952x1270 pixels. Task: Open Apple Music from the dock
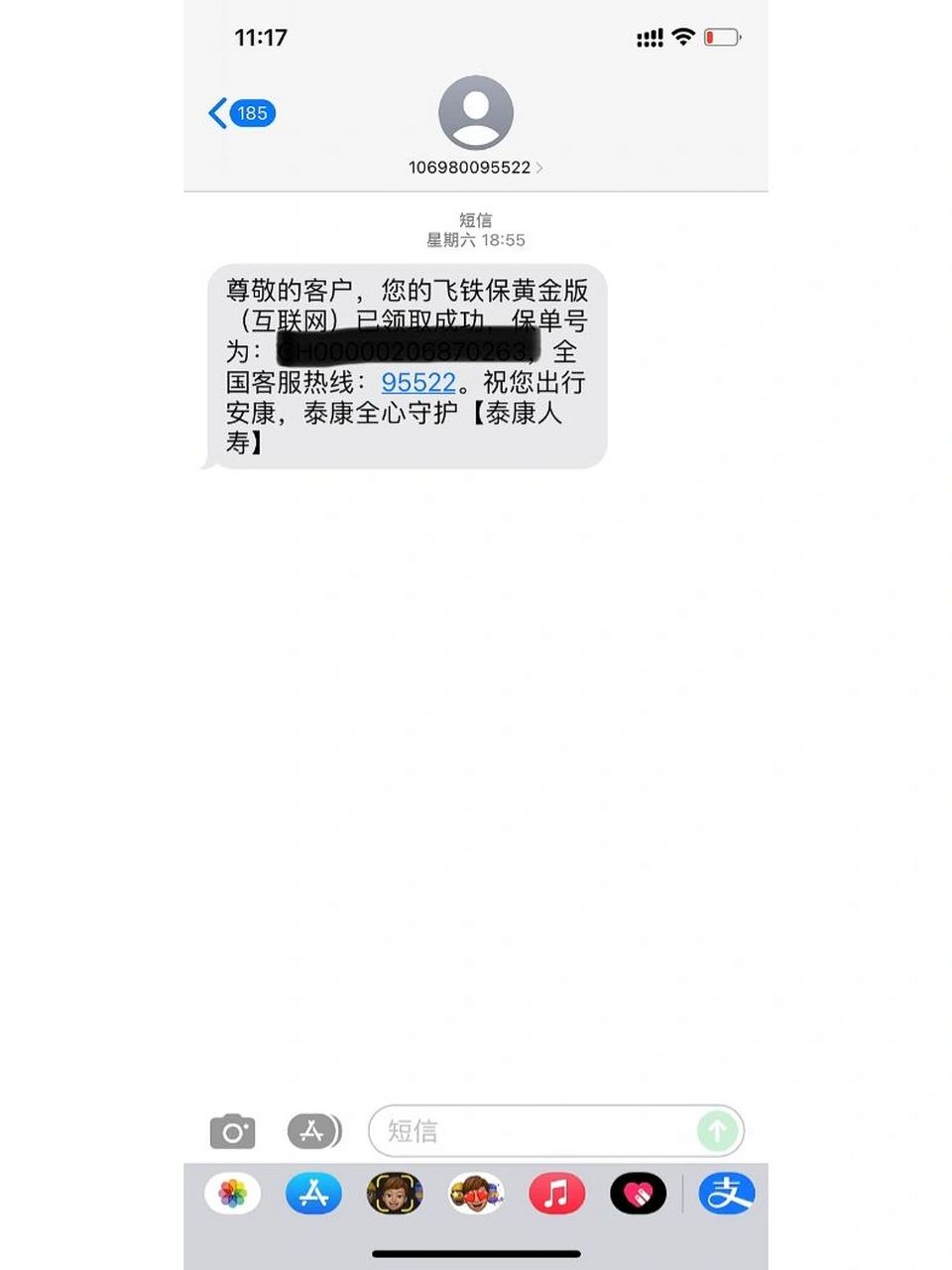(x=556, y=1195)
